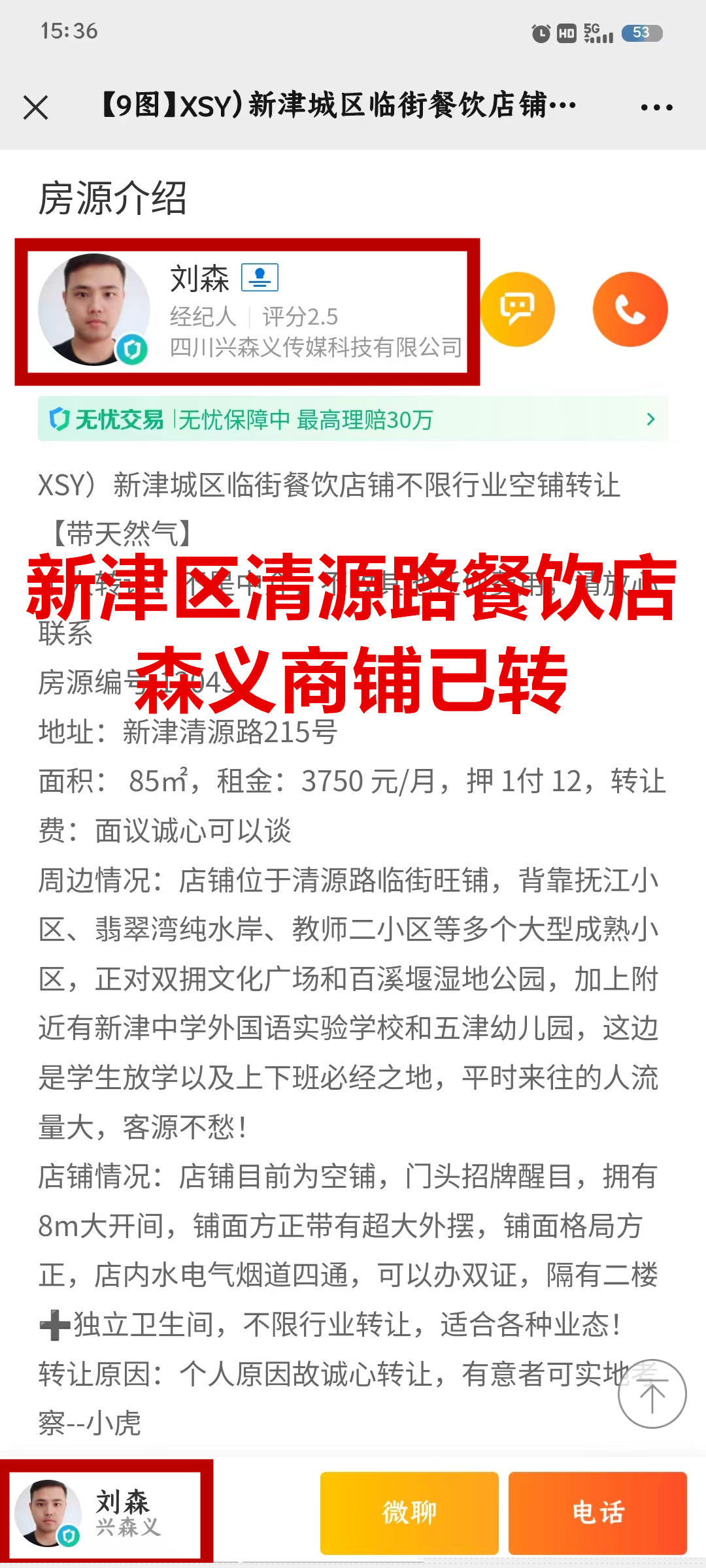The width and height of the screenshot is (706, 1568).
Task: Call the agent via orange phone icon
Action: (x=630, y=309)
